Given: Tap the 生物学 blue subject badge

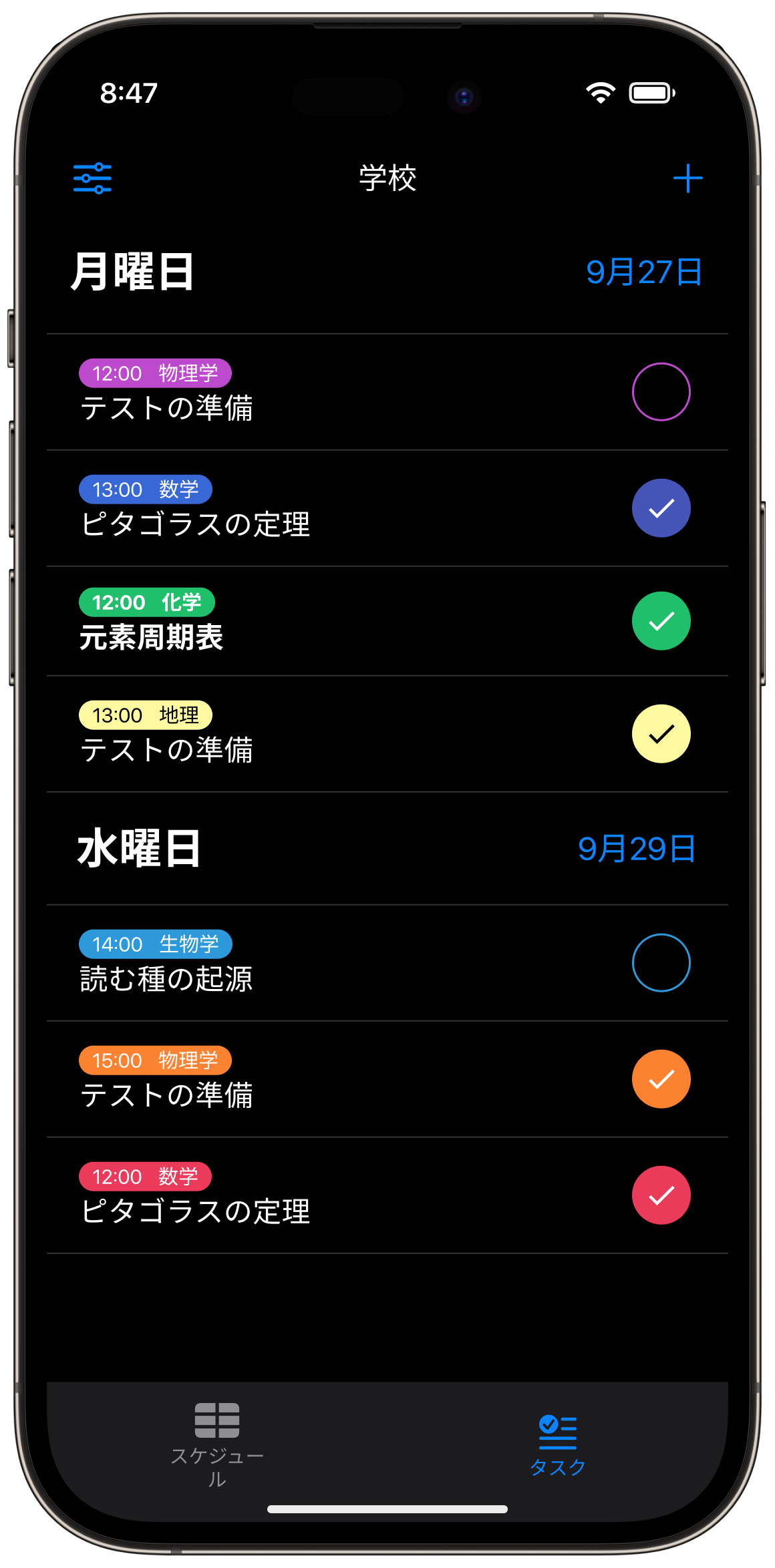Looking at the screenshot, I should coord(156,944).
